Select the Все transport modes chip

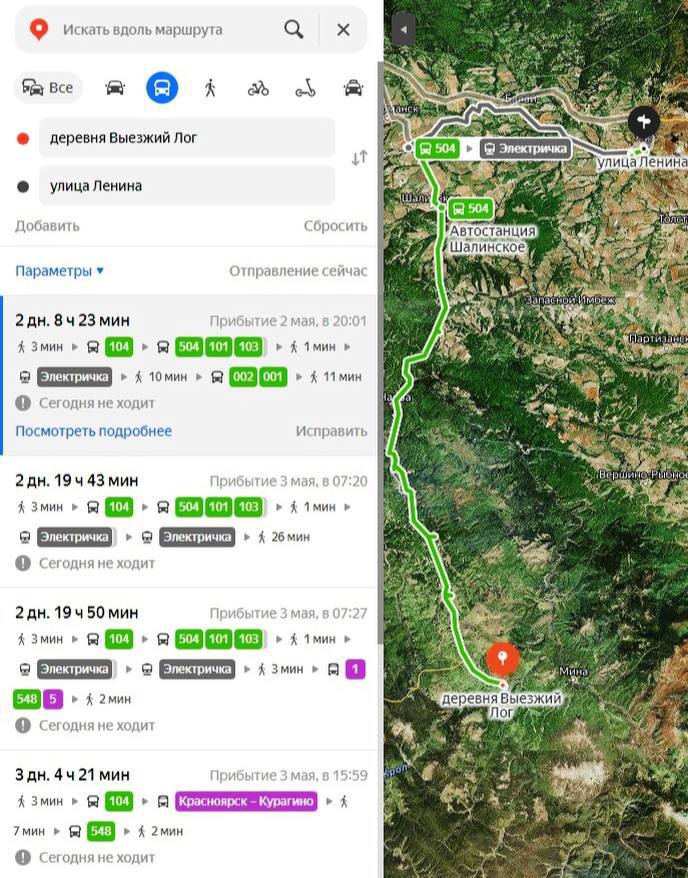click(x=48, y=88)
